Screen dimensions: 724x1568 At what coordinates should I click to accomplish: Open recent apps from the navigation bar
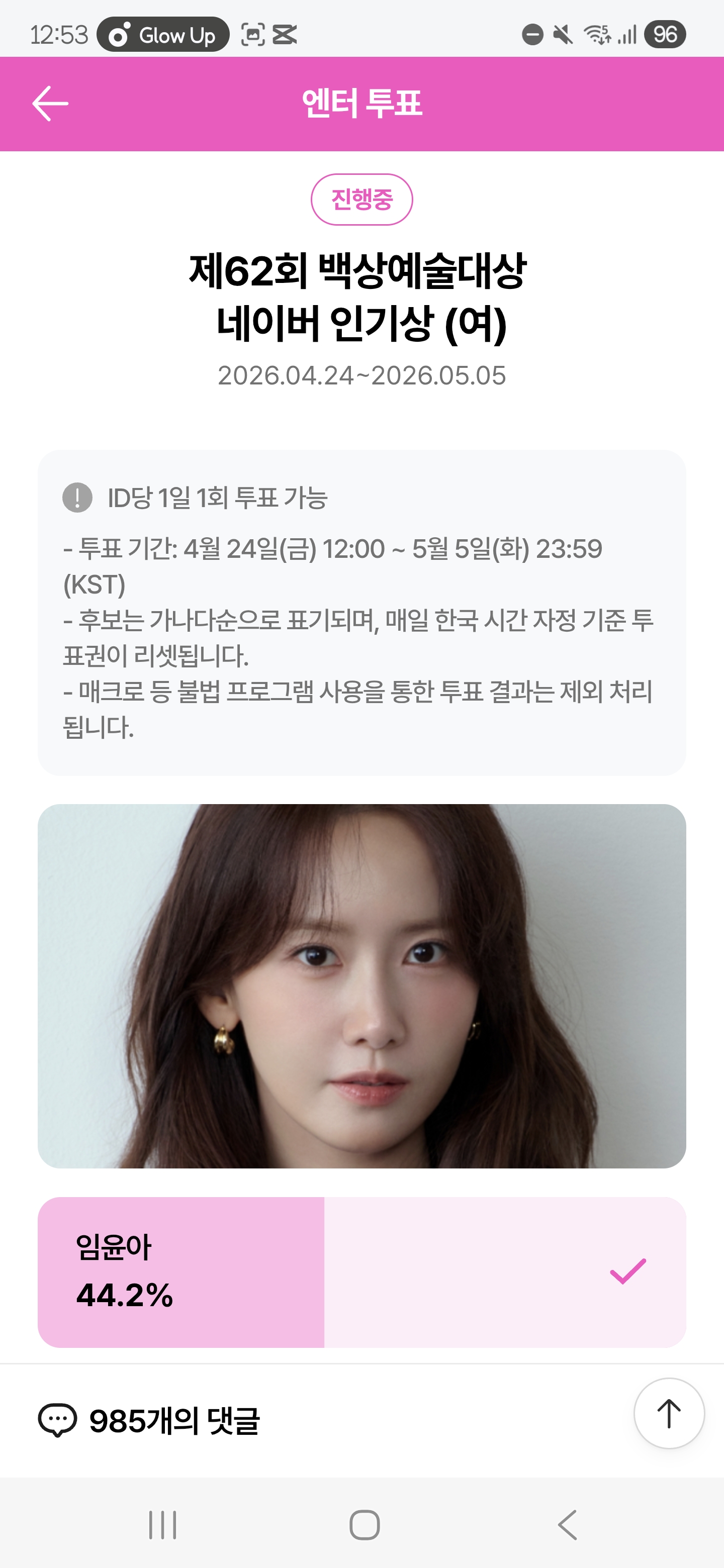(162, 1525)
